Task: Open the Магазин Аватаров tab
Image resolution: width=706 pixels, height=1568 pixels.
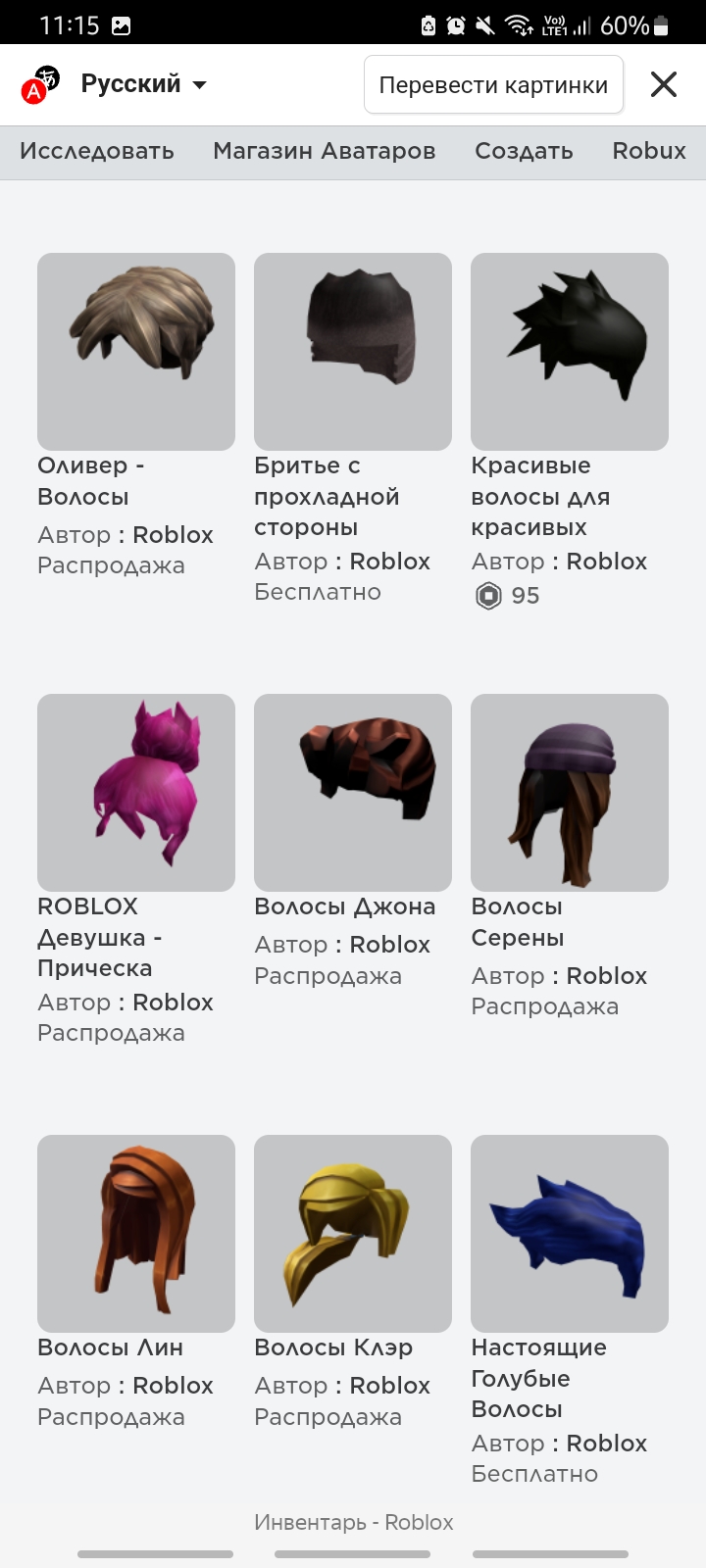Action: click(x=325, y=151)
